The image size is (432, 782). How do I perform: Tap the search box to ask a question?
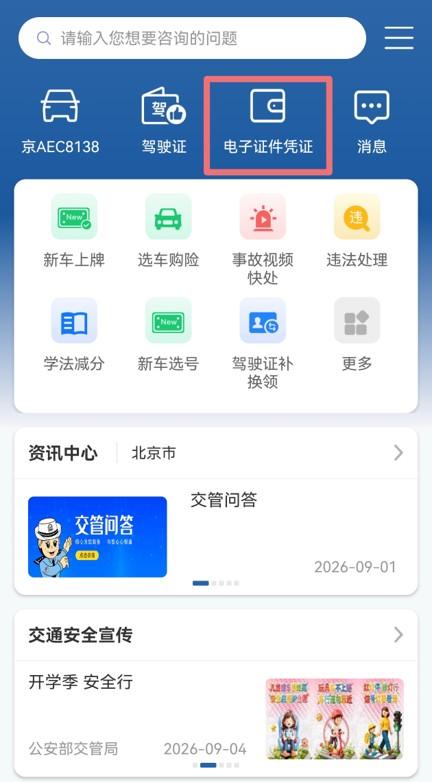click(192, 38)
